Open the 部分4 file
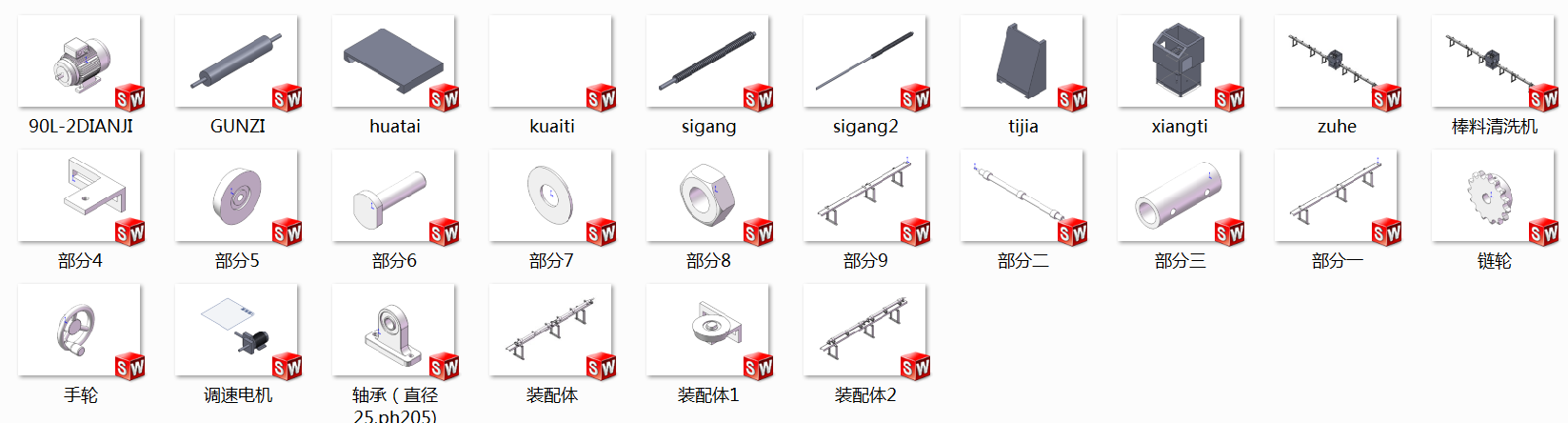Viewport: 1568px width, 423px height. click(x=80, y=197)
